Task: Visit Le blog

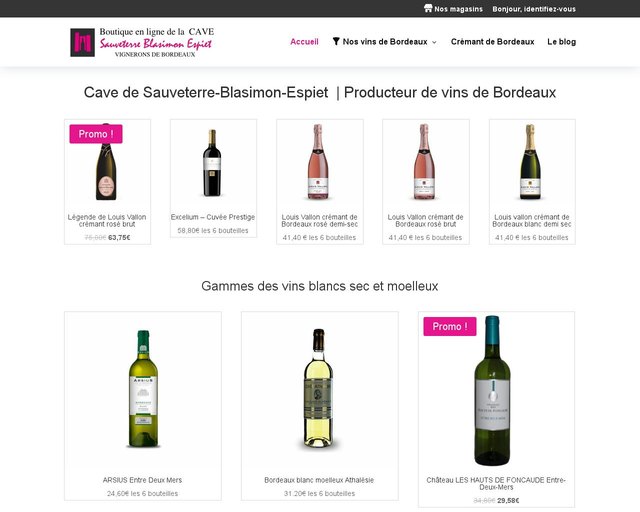Action: 561,42
